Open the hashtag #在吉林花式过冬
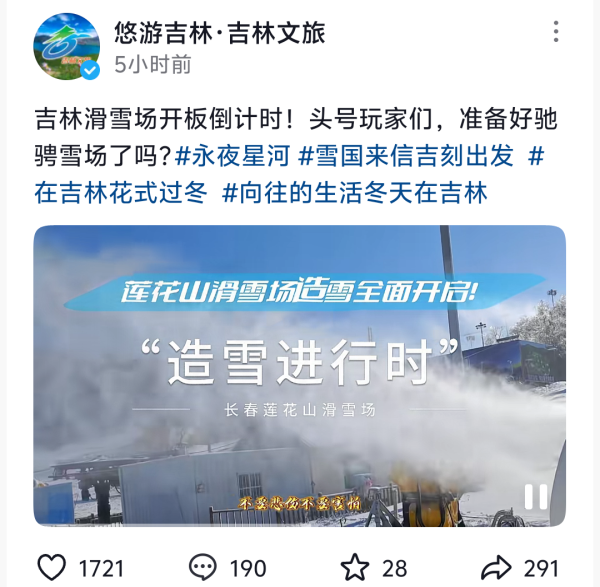 [x=120, y=192]
